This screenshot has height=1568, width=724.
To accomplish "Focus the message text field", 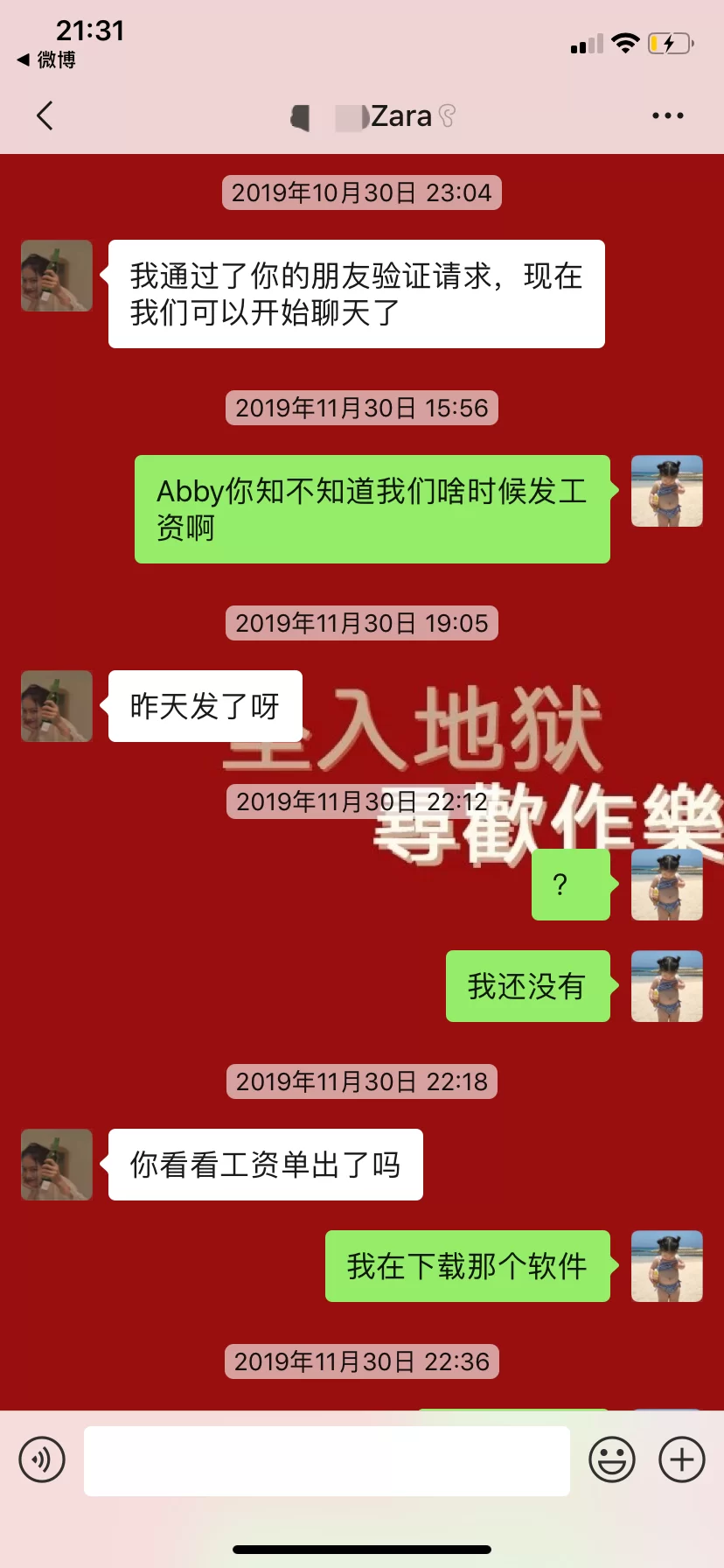I will click(x=327, y=1460).
